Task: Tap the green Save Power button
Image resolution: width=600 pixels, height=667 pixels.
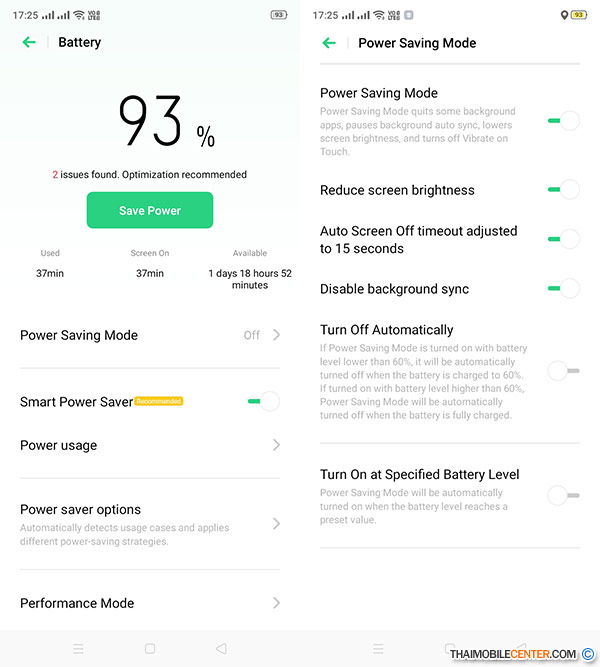Action: (150, 211)
